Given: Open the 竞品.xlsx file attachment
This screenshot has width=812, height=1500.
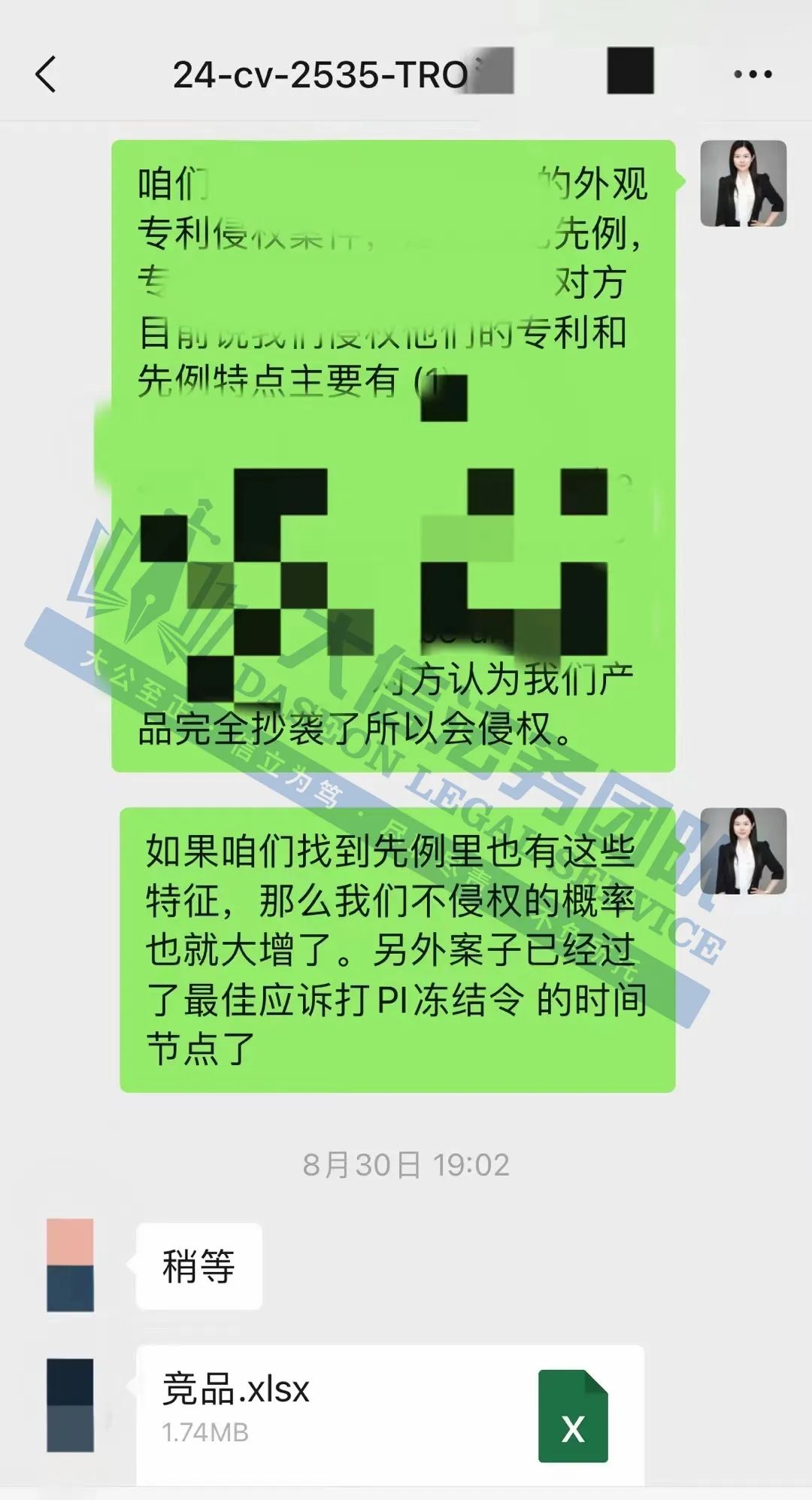Looking at the screenshot, I should (389, 1414).
